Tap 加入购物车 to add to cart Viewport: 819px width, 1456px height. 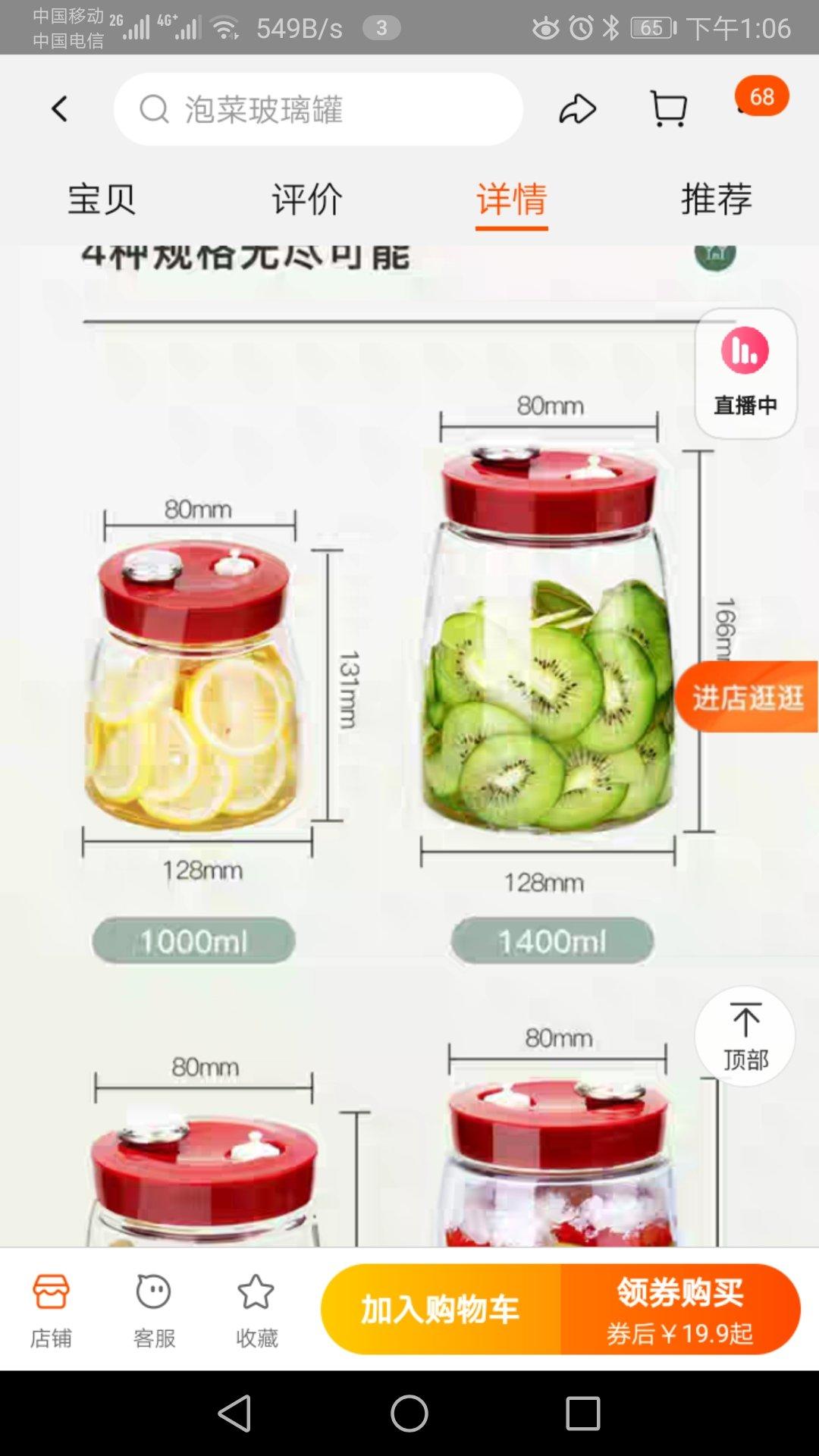(441, 1309)
